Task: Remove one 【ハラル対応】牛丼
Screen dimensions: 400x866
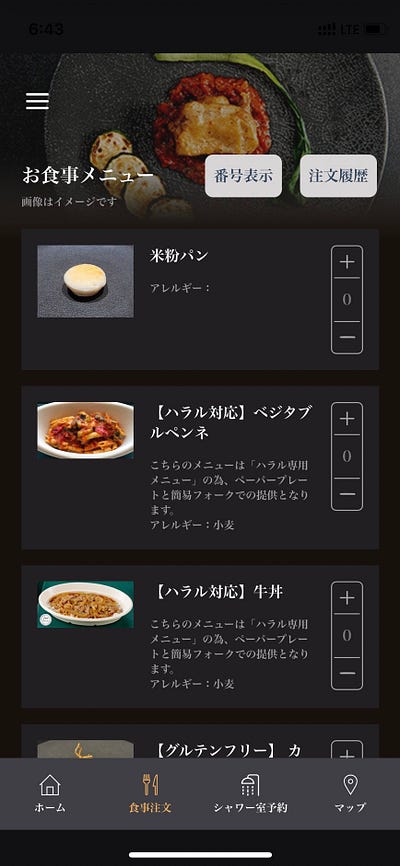Action: tap(347, 673)
